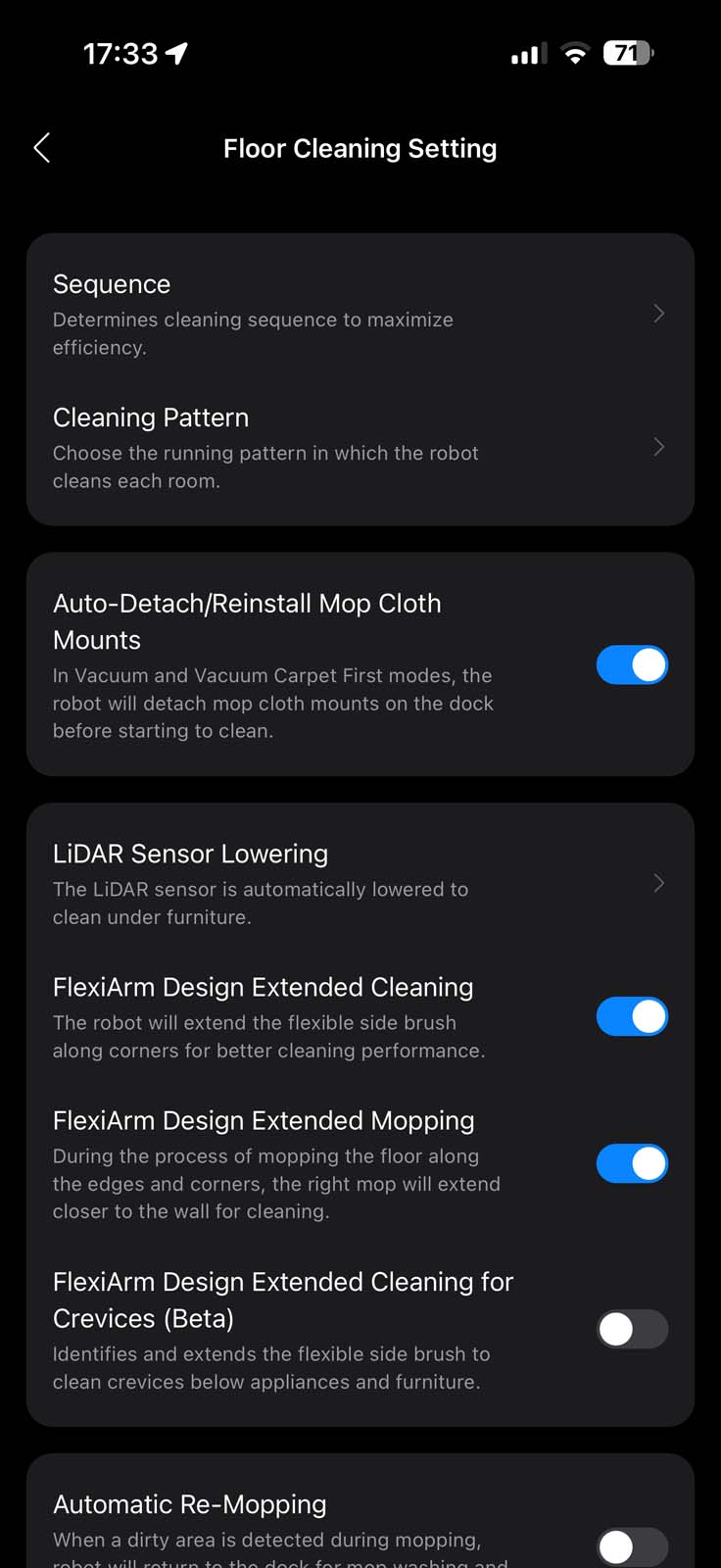Go back from Floor Cleaning Setting
Screen dimensions: 721x1568
click(x=42, y=148)
